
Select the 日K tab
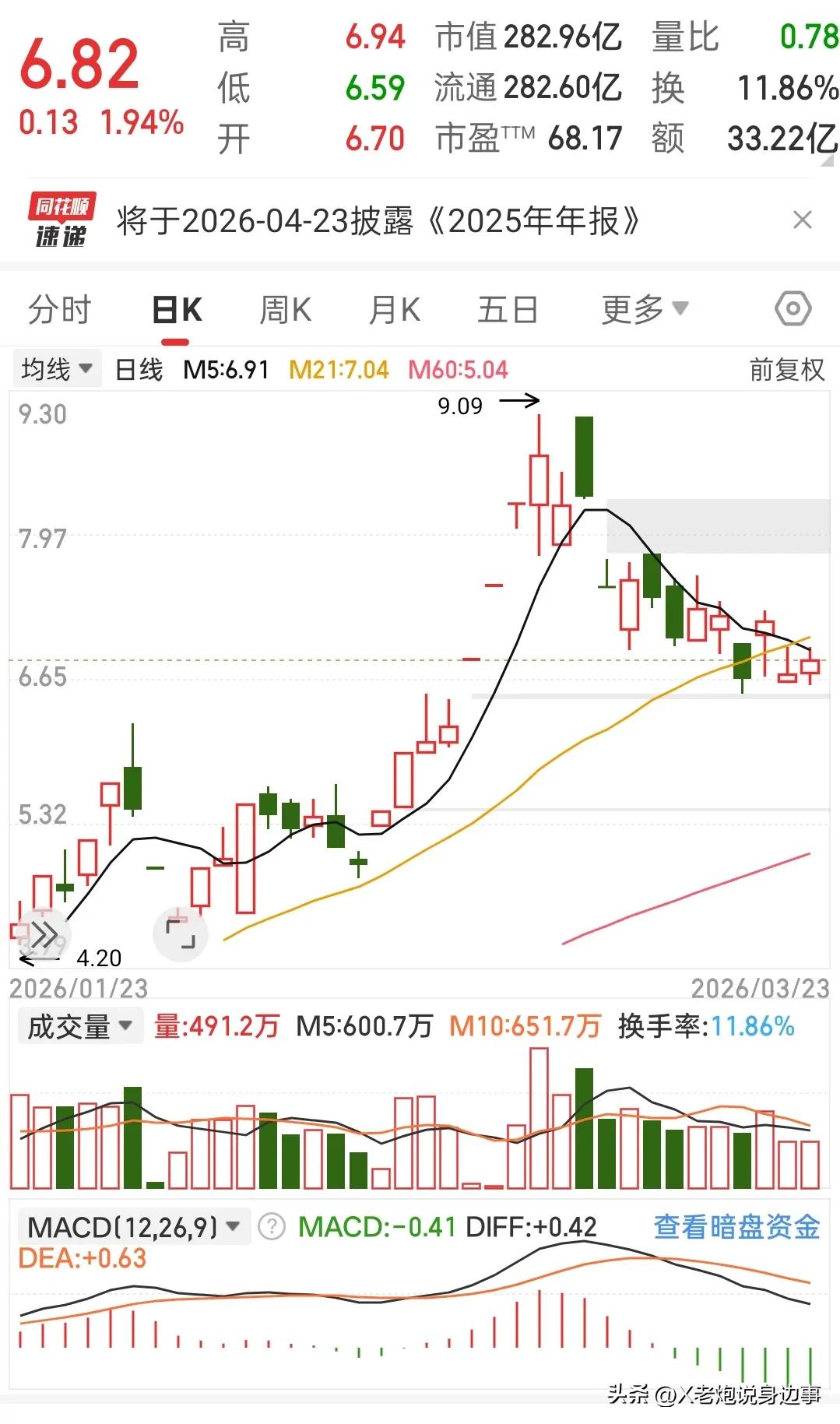(x=177, y=310)
